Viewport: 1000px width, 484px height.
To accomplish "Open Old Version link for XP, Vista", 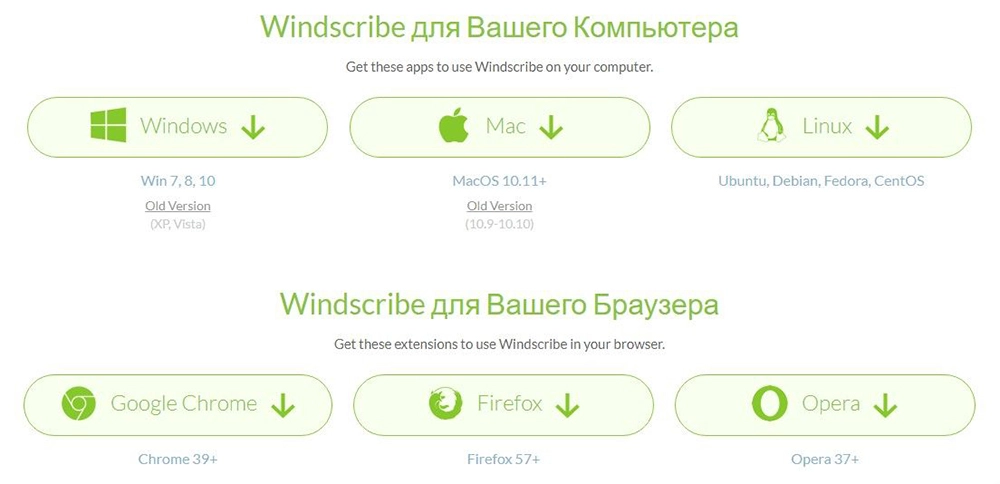I will tap(177, 206).
